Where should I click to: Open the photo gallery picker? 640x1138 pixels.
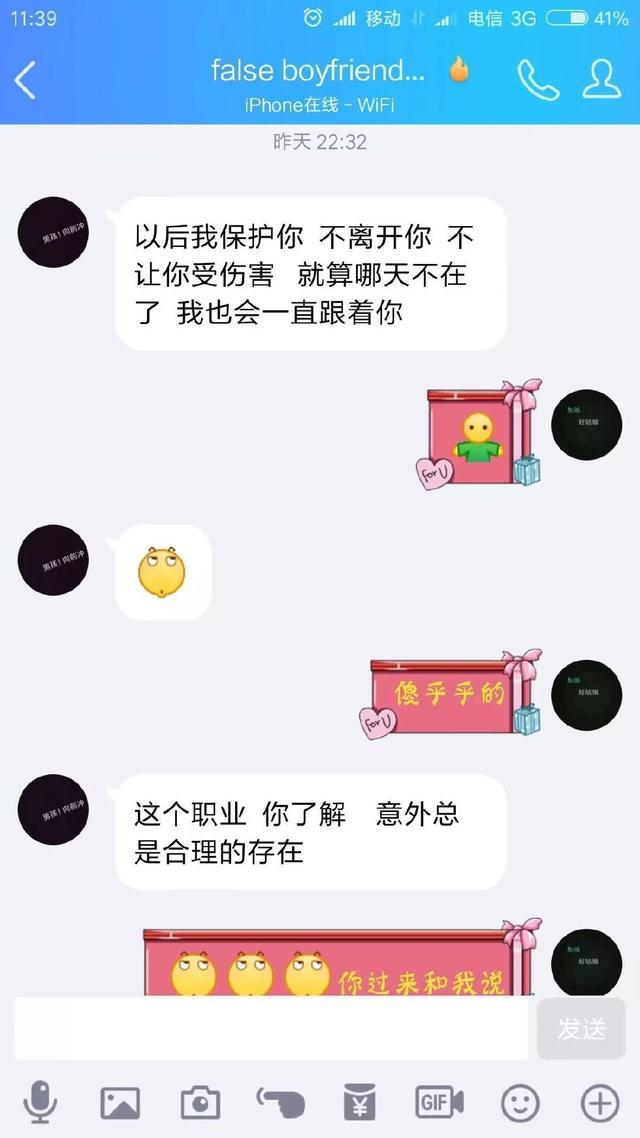tap(120, 1103)
